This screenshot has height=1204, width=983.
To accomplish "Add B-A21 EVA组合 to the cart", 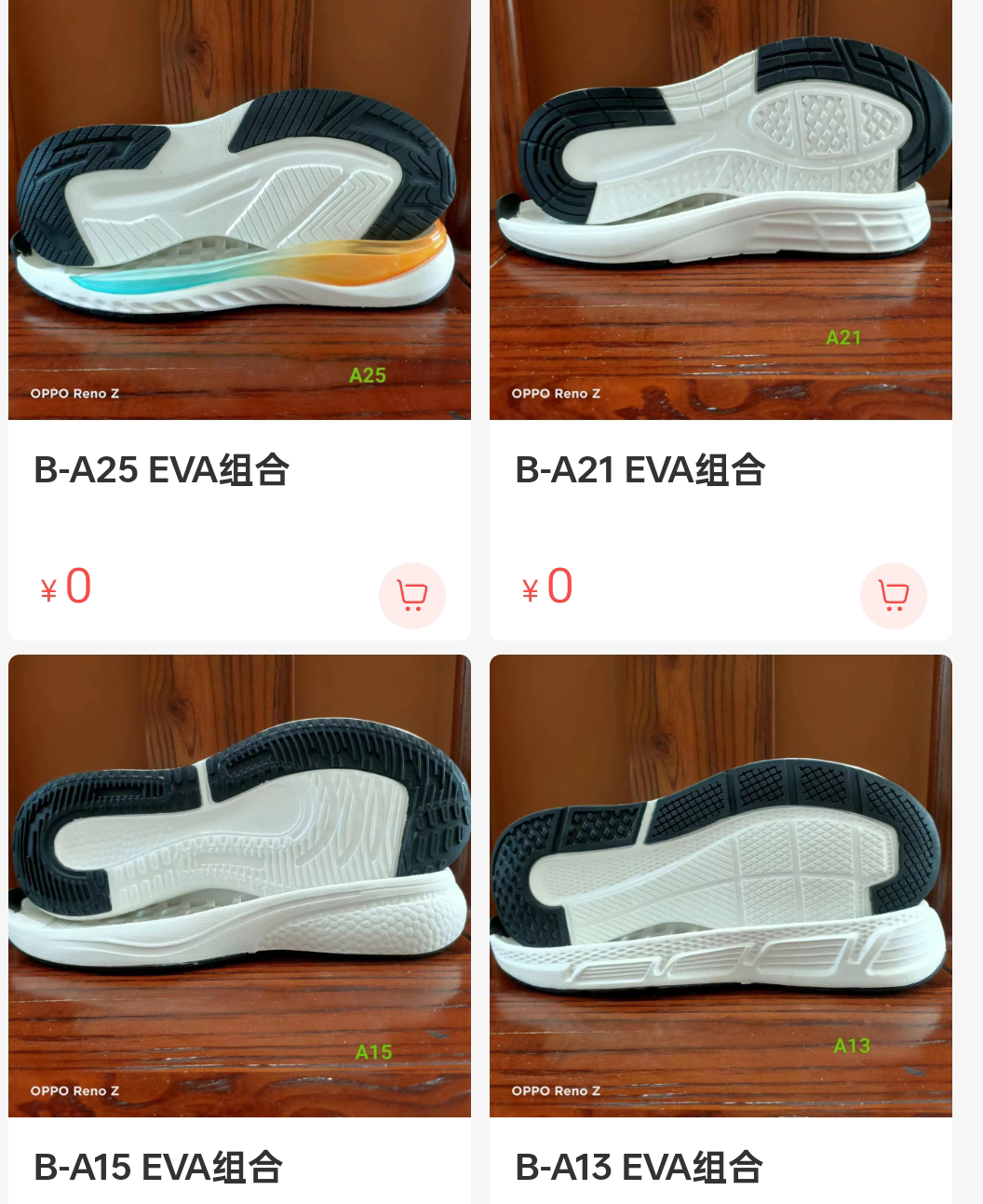I will click(x=894, y=595).
